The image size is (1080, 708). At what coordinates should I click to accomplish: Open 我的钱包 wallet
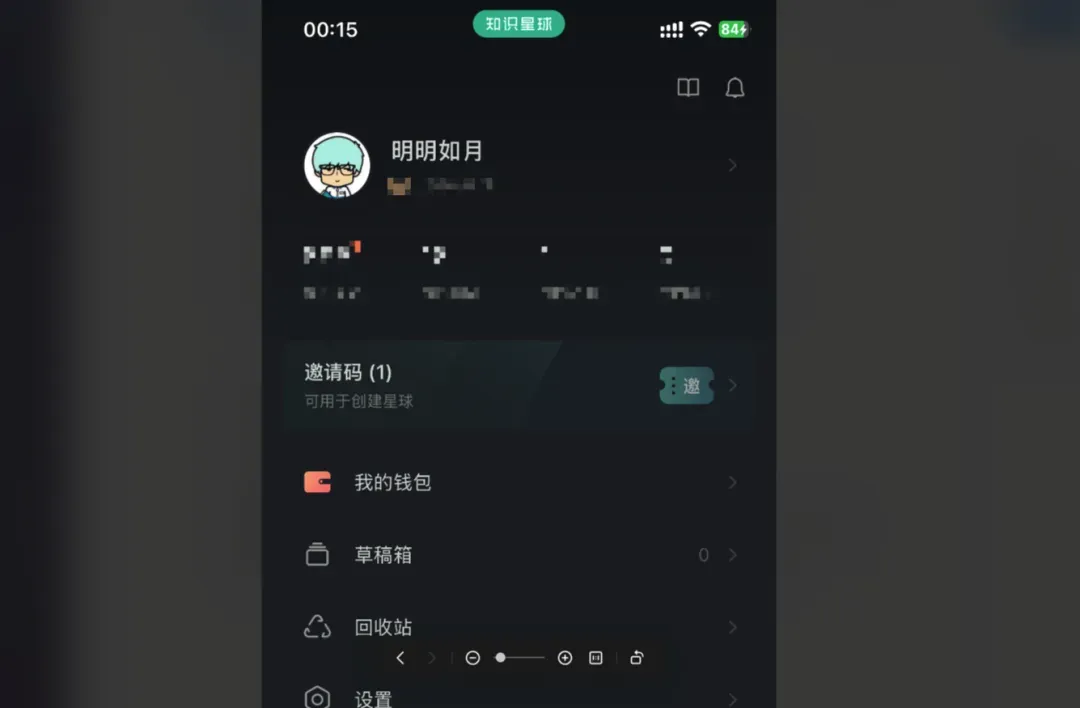click(x=393, y=482)
